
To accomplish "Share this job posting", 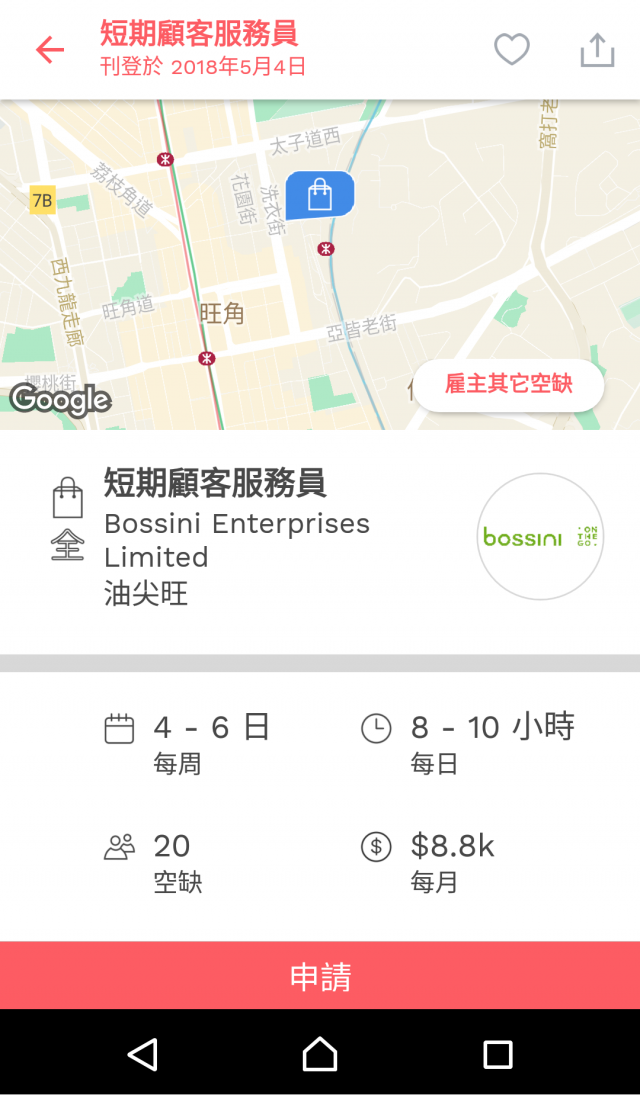I will [x=597, y=49].
